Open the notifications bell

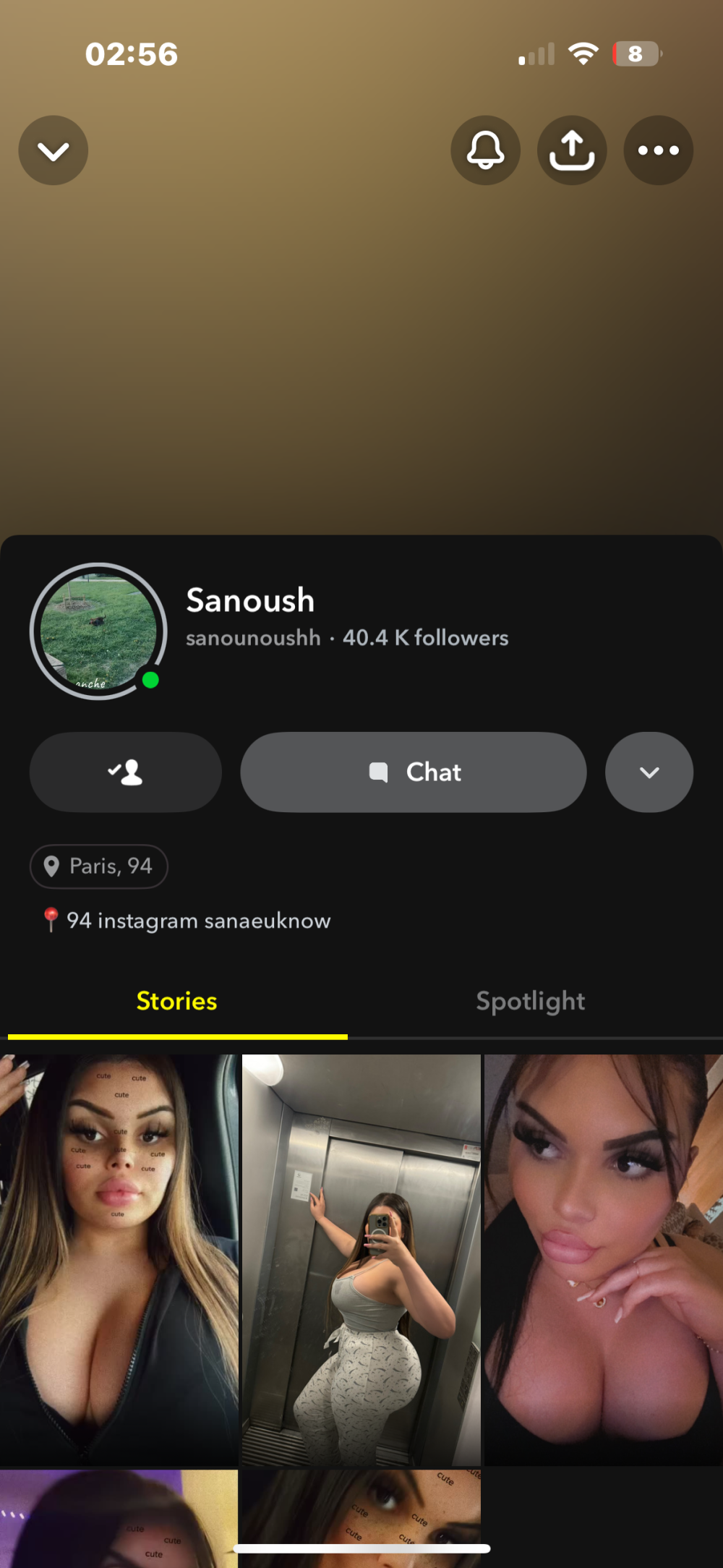tap(485, 150)
